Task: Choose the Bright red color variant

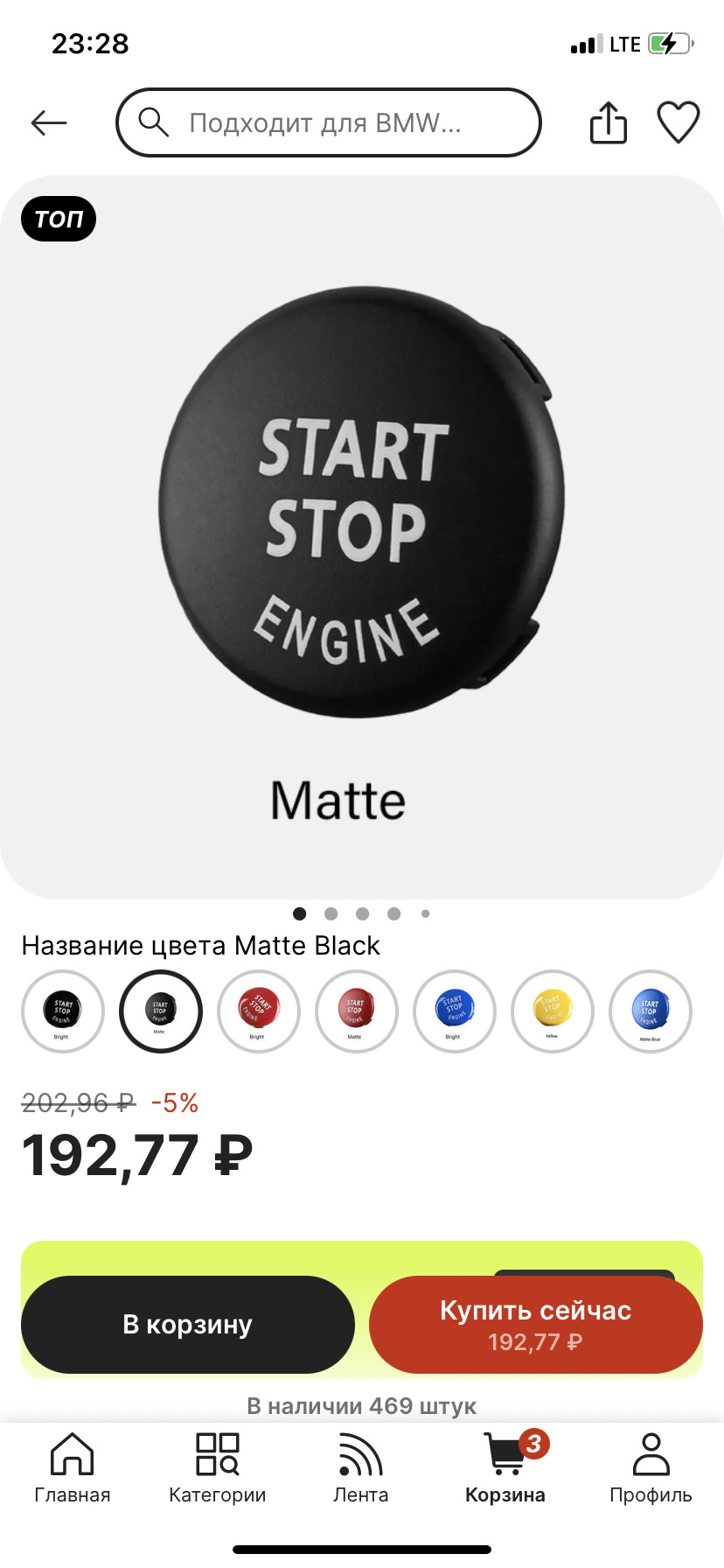Action: [x=259, y=1011]
